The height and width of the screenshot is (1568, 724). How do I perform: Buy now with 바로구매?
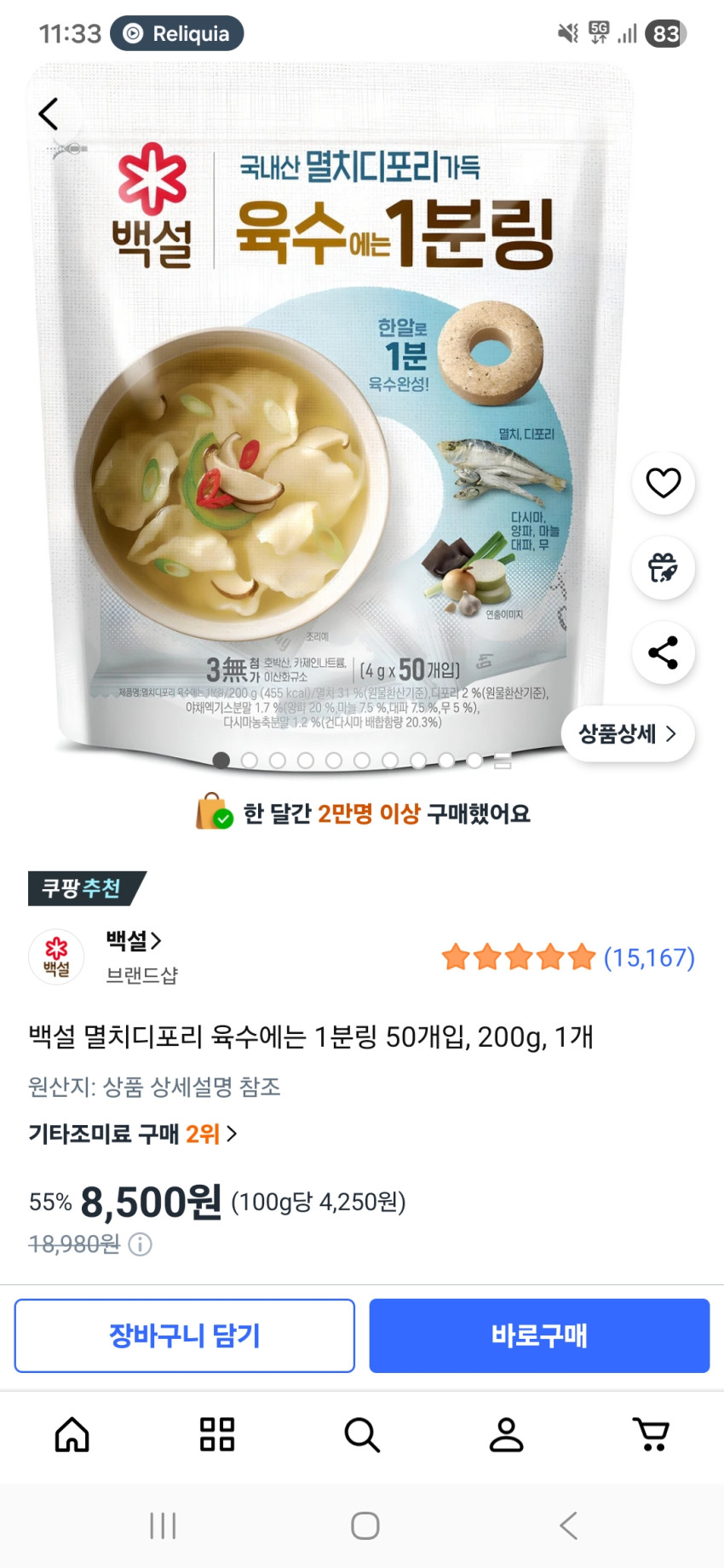(x=538, y=1335)
